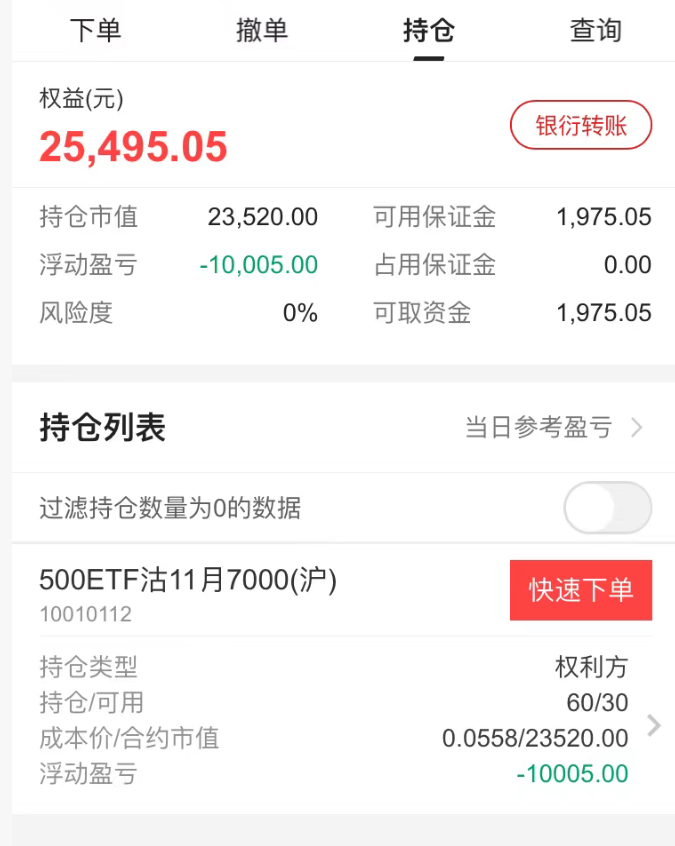Open the 撤单 tab
The image size is (675, 846).
pos(262,31)
